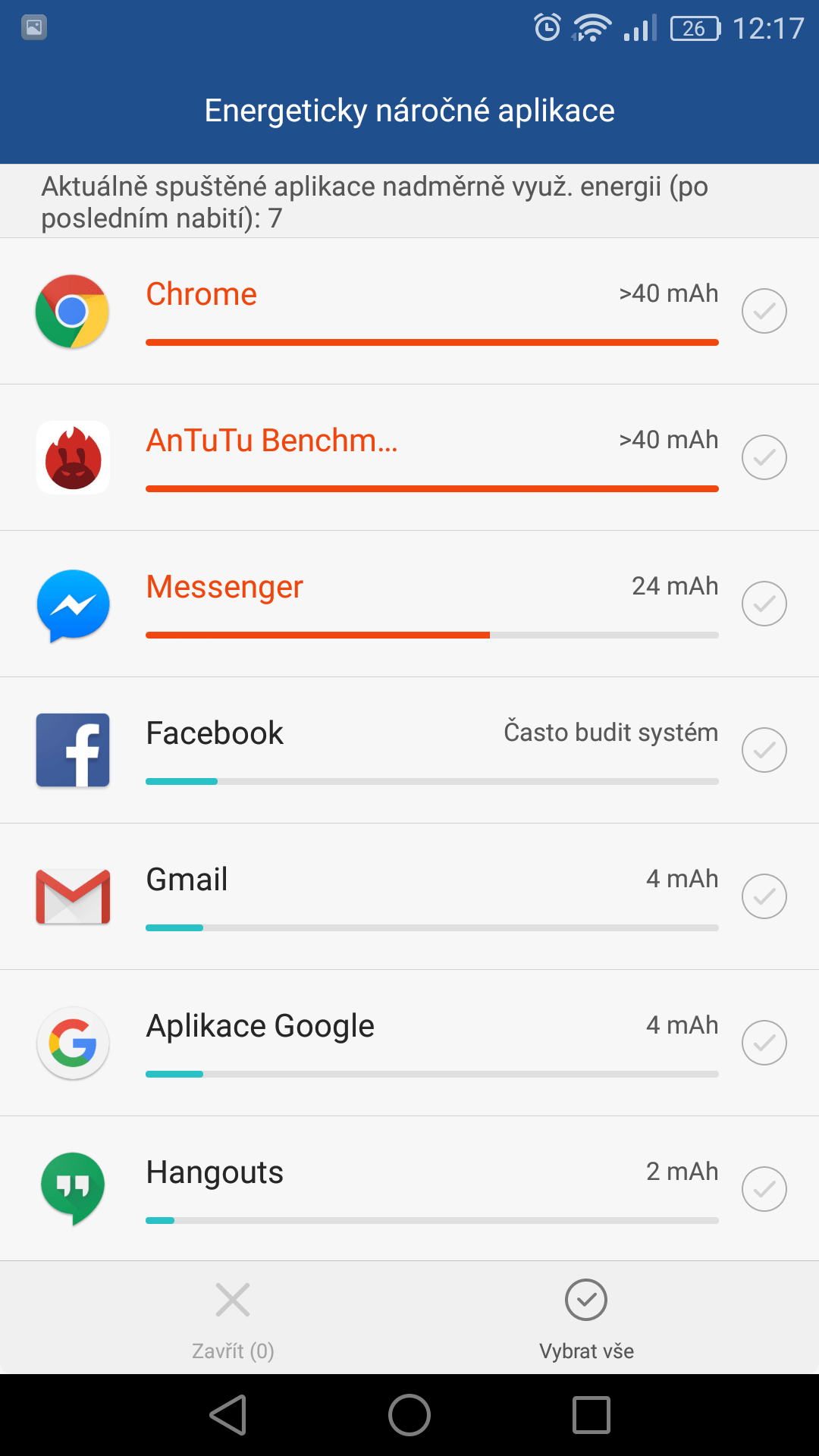Go back with the system back button

coord(228,1415)
